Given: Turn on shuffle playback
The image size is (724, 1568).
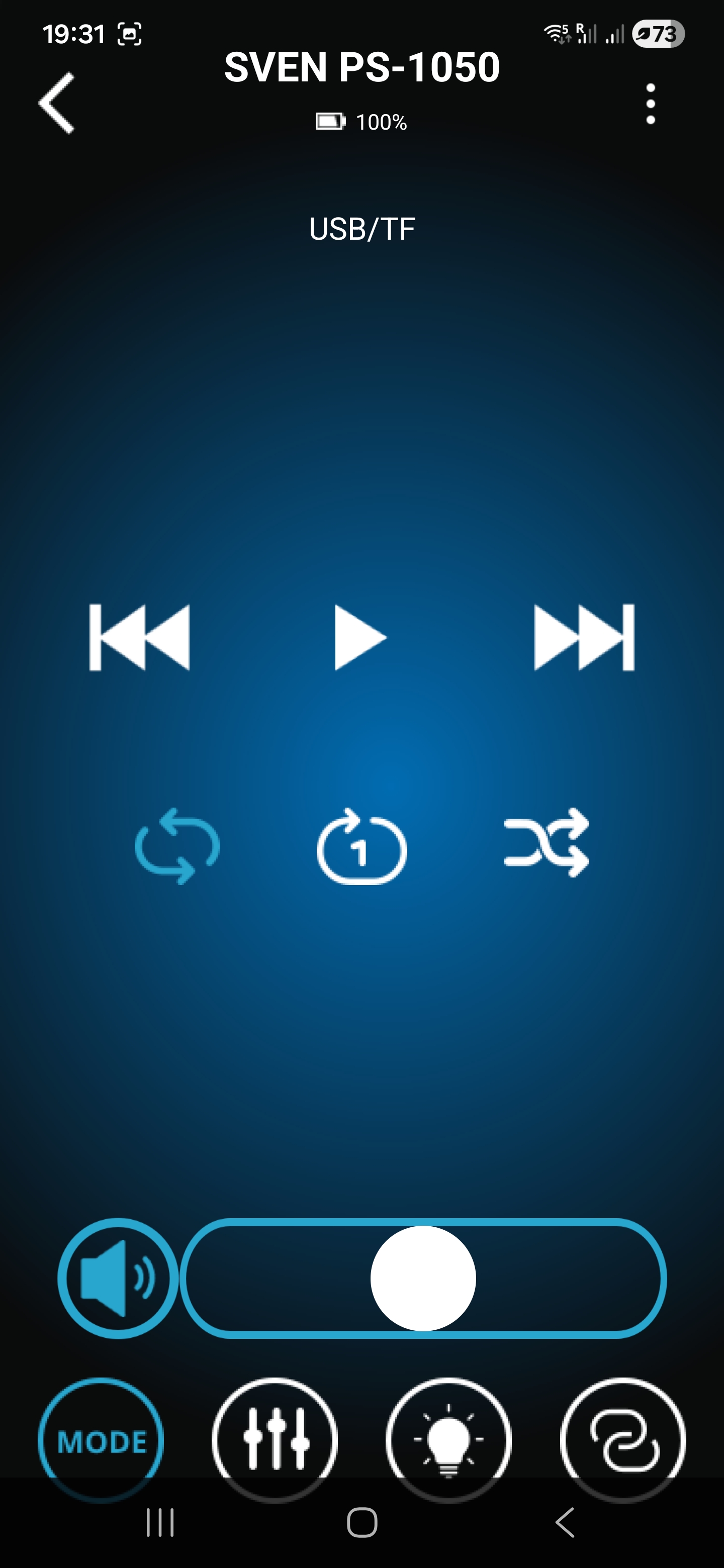Looking at the screenshot, I should tap(546, 843).
